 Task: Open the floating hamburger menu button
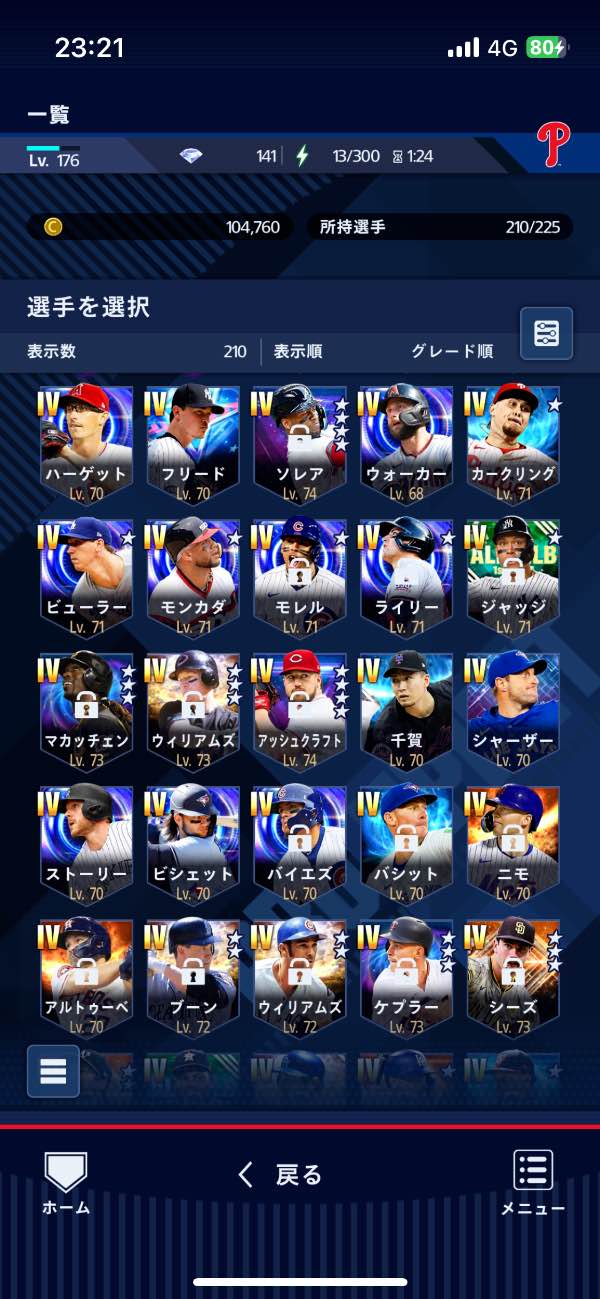pos(53,1071)
